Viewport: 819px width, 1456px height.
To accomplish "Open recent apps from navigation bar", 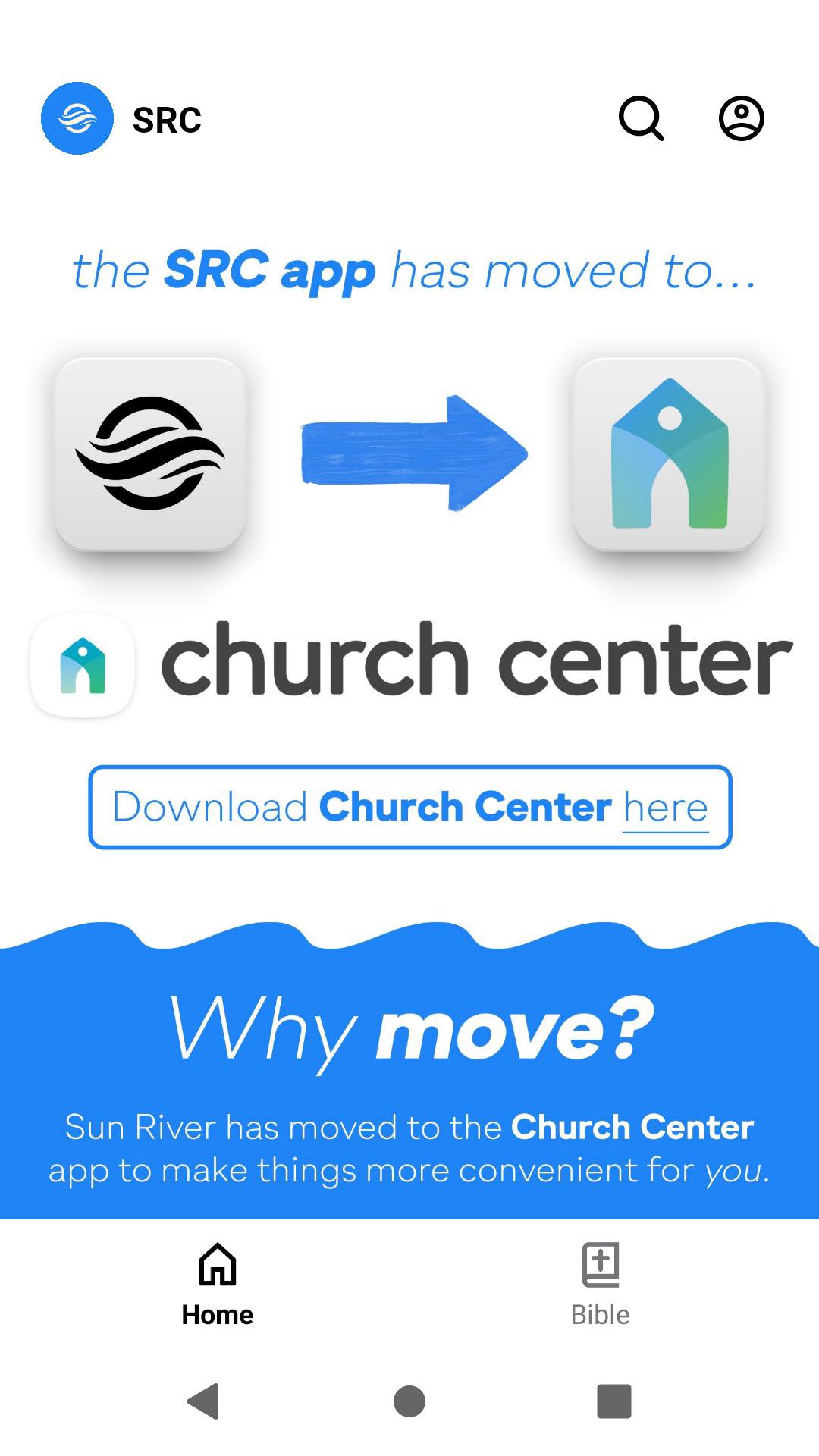I will tap(614, 1401).
